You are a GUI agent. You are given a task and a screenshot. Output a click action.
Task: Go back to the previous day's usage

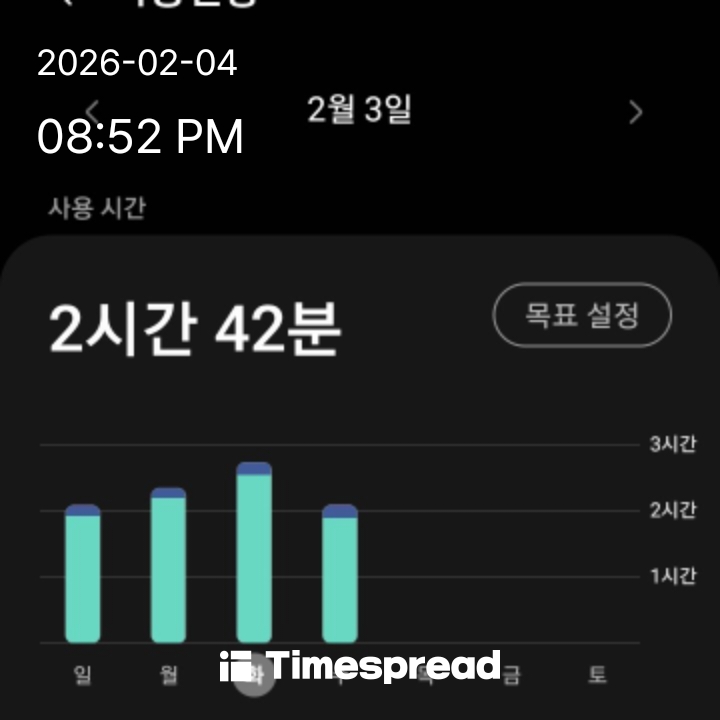(92, 109)
